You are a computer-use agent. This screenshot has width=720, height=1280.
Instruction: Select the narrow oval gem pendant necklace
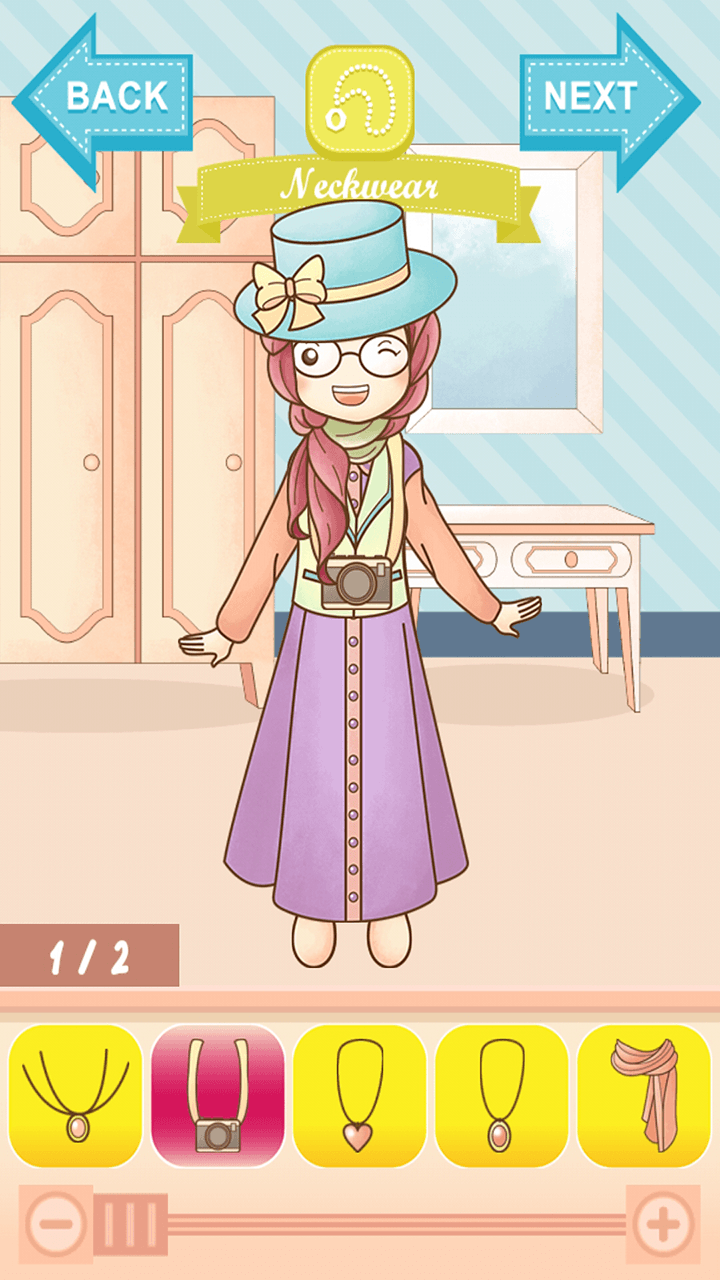point(502,1096)
